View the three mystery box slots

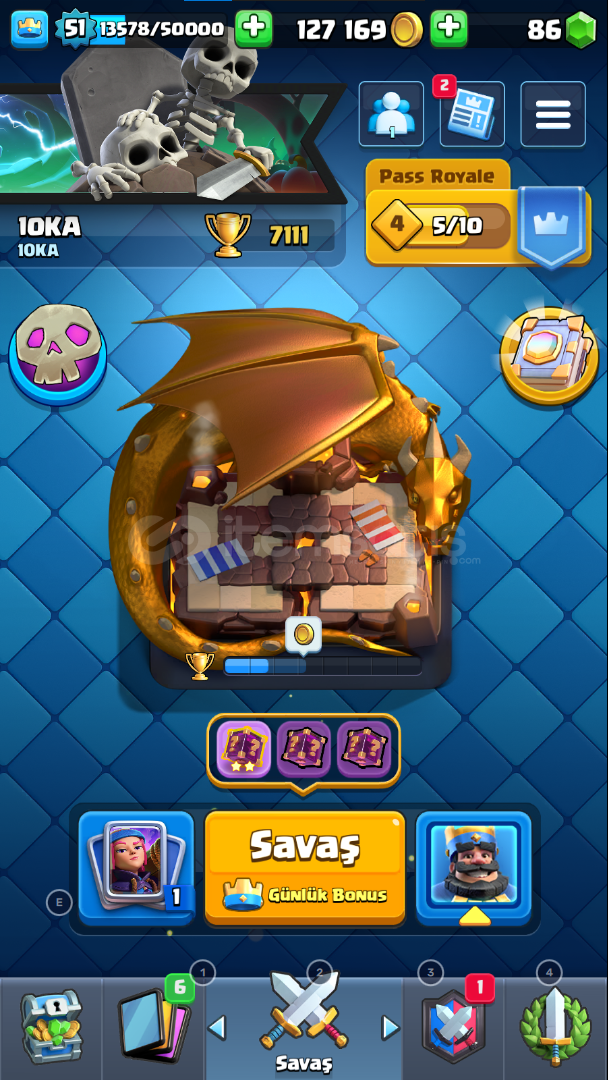click(304, 749)
